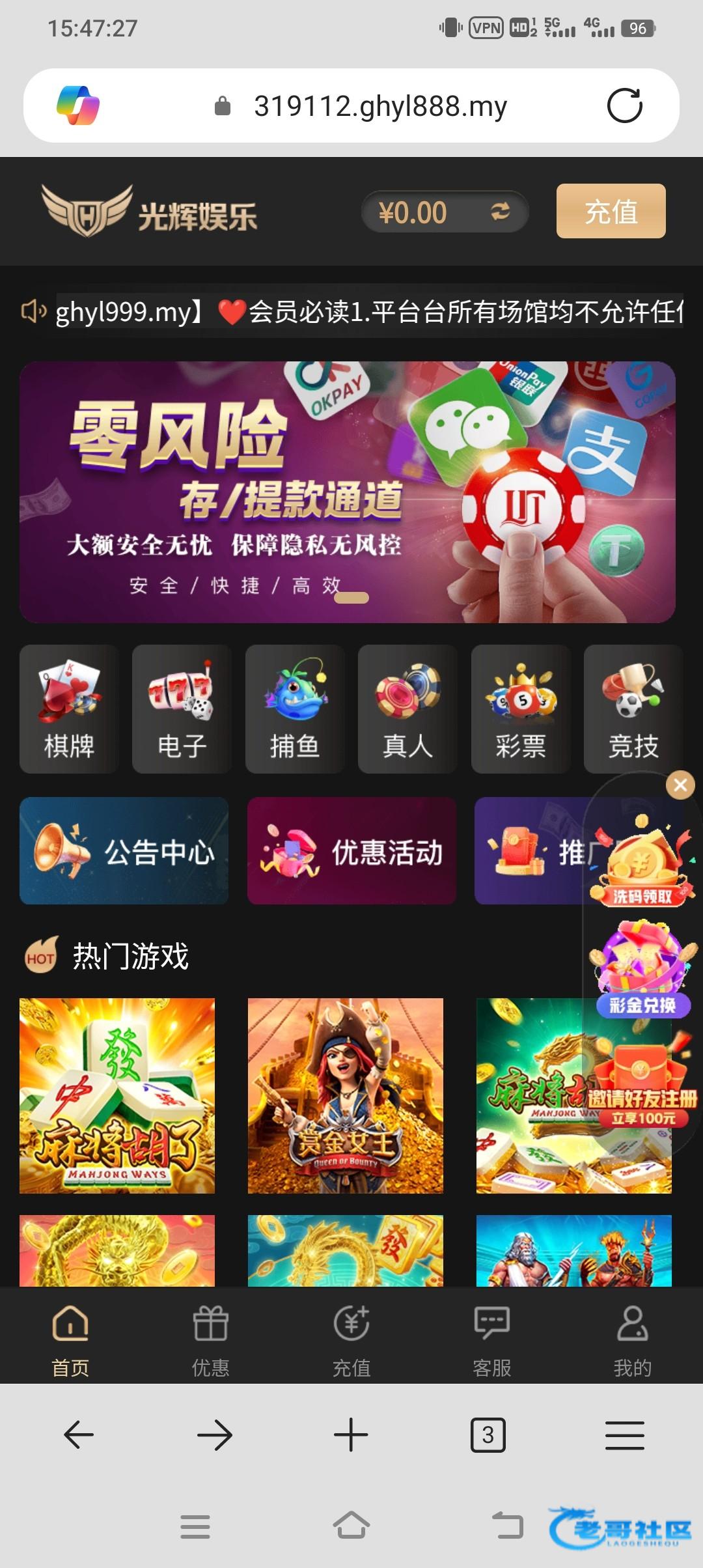Screen dimensions: 703x1568
Task: Open the 电子 game category
Action: click(x=182, y=708)
